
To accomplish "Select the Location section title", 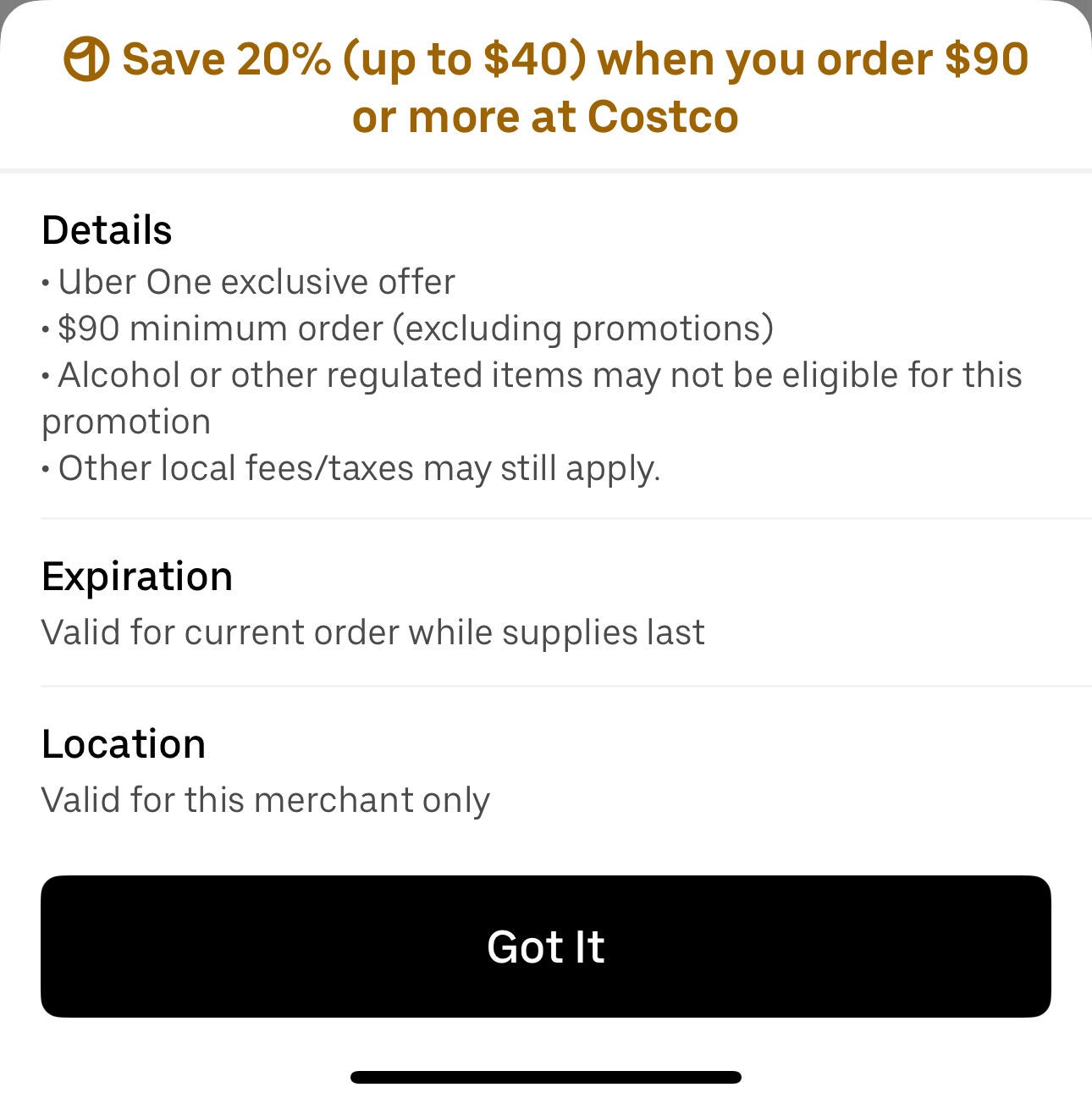I will (x=124, y=743).
